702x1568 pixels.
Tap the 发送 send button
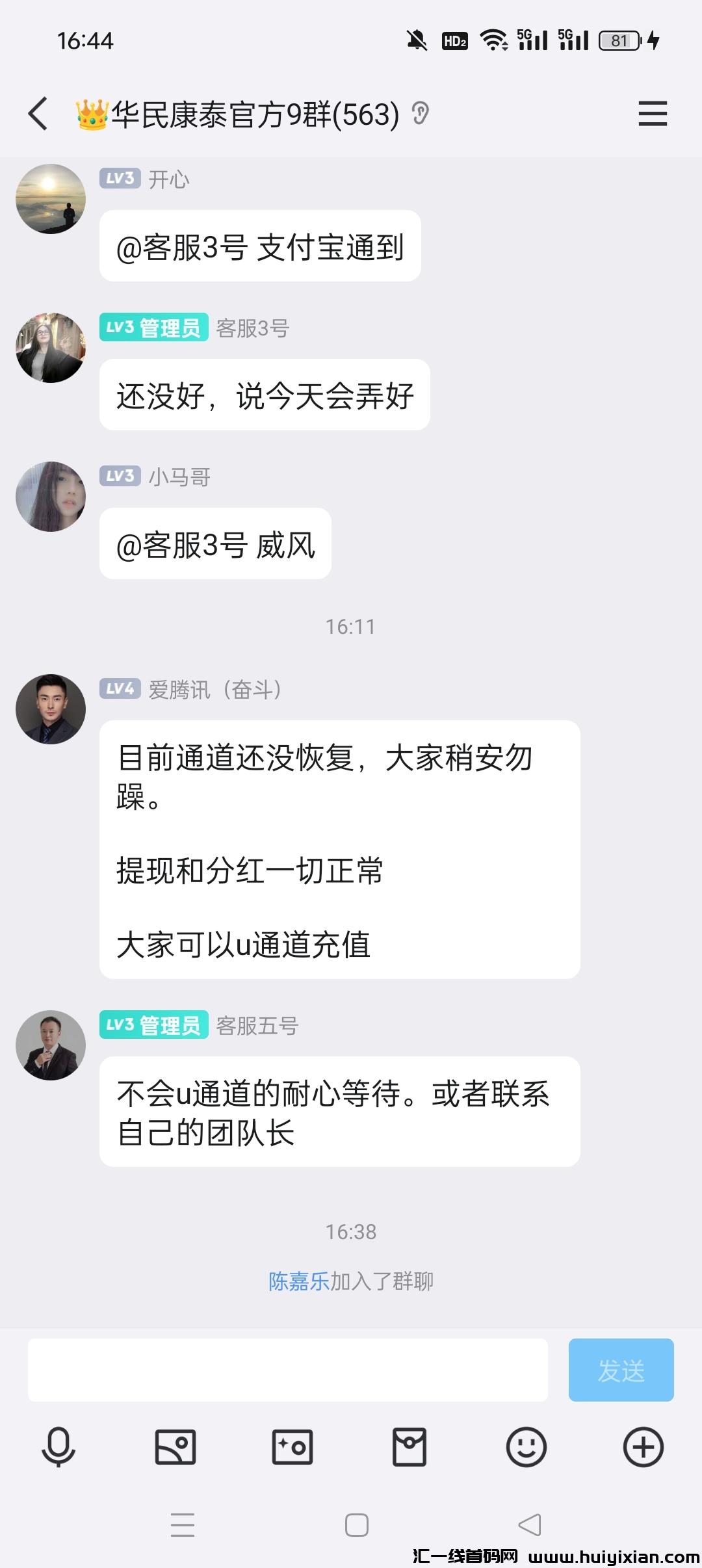(x=621, y=1369)
